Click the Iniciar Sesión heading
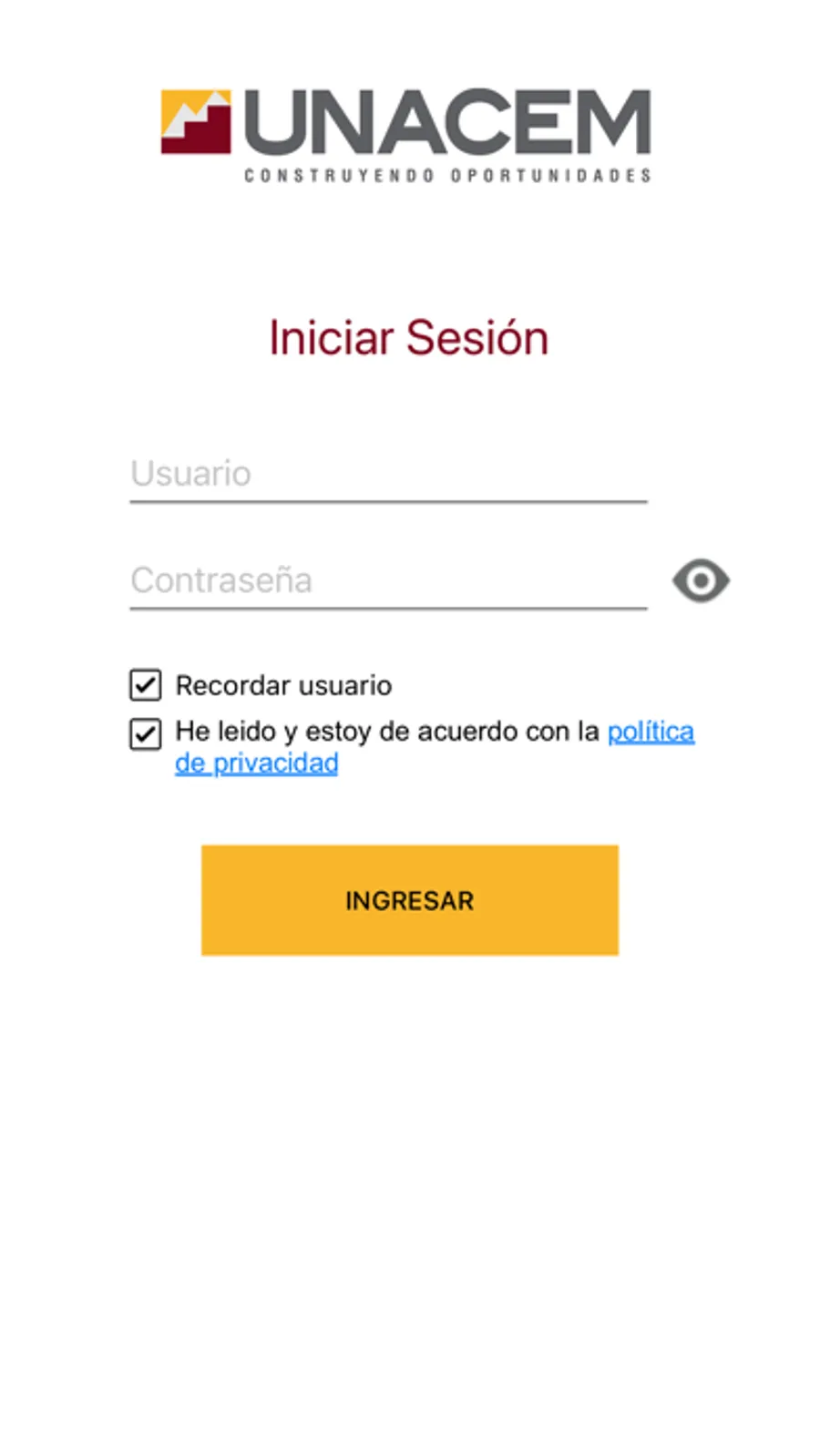 point(408,337)
